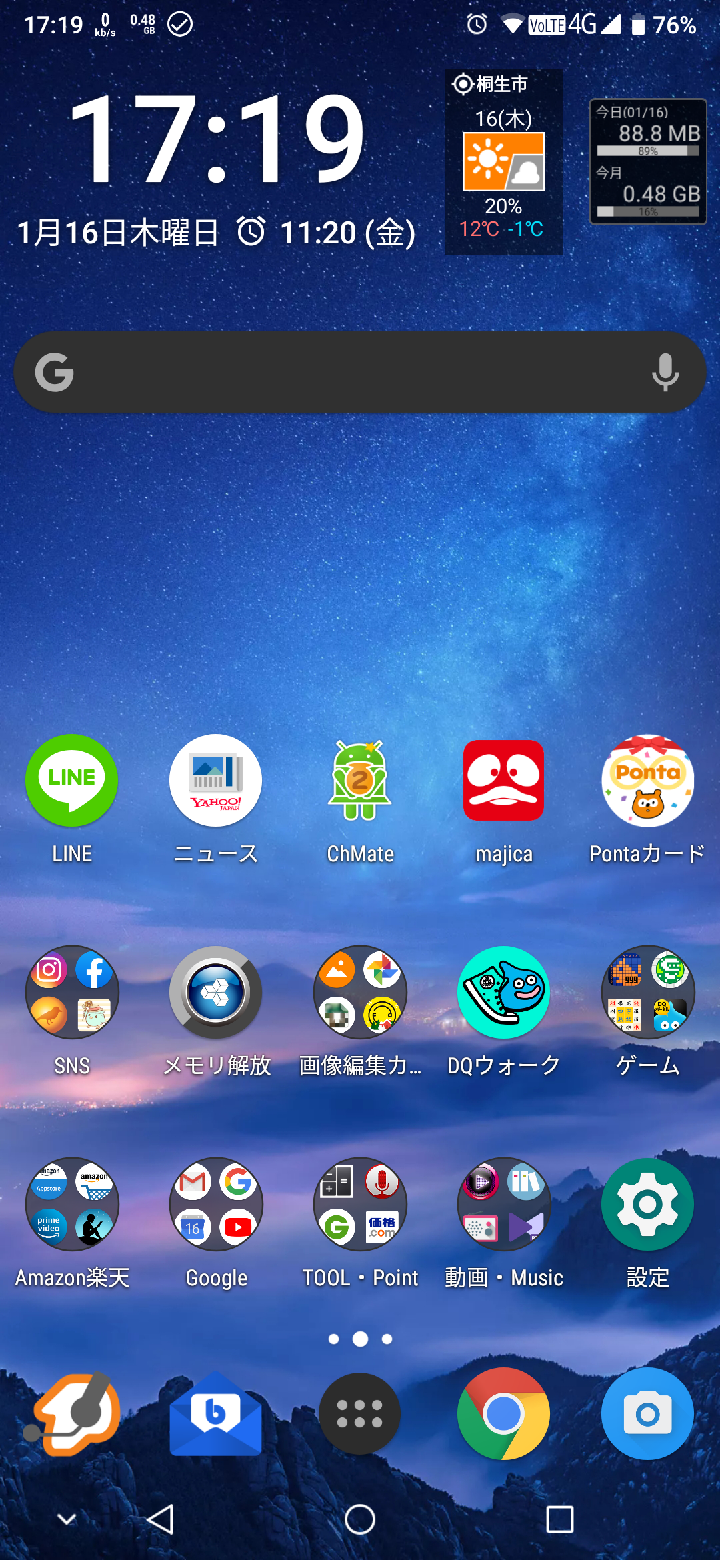This screenshot has width=720, height=1560.
Task: Open DQウォーク game
Action: (504, 993)
